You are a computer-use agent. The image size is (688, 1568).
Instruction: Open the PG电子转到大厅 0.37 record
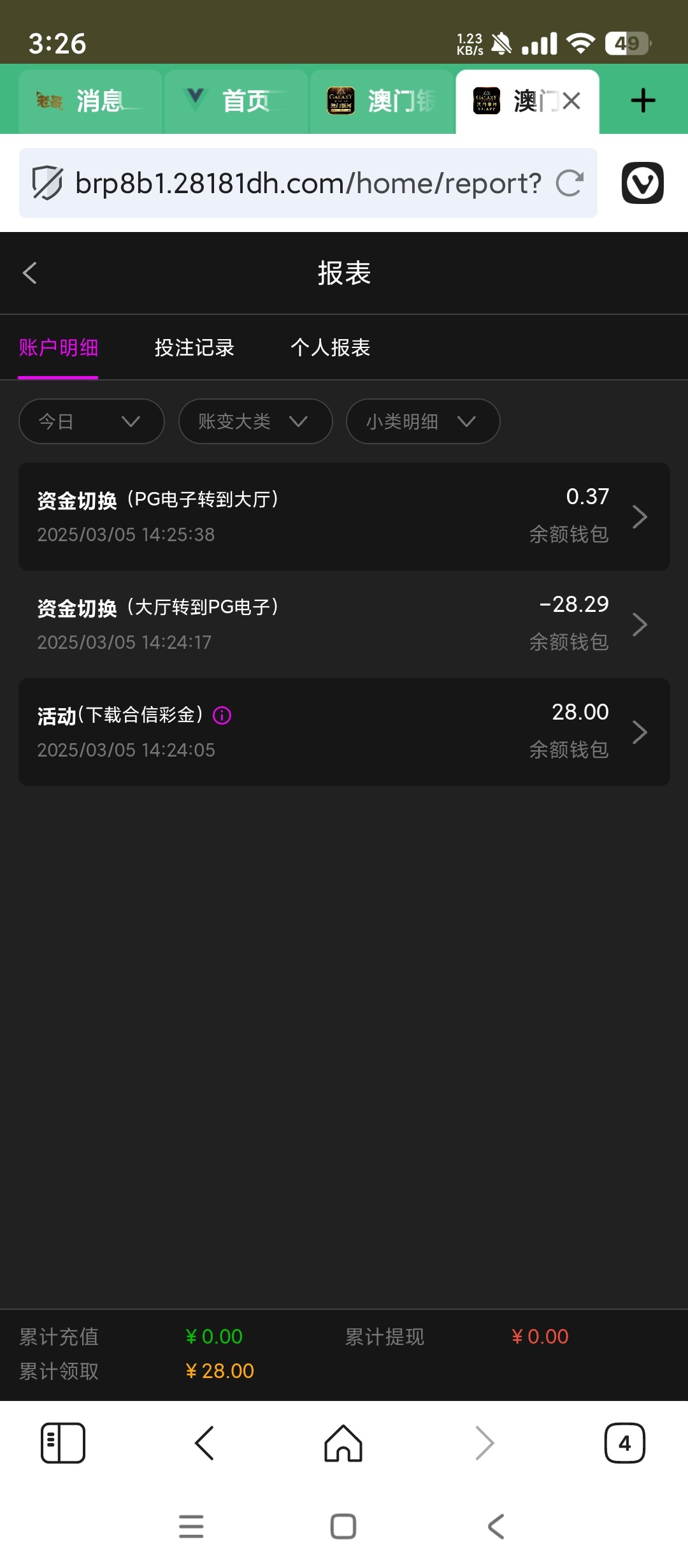(344, 516)
